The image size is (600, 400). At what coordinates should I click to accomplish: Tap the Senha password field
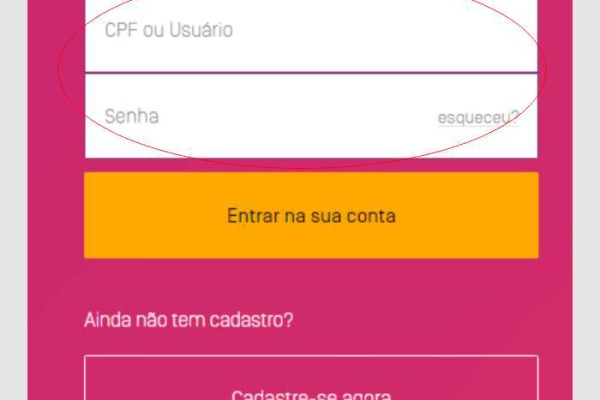(x=260, y=117)
